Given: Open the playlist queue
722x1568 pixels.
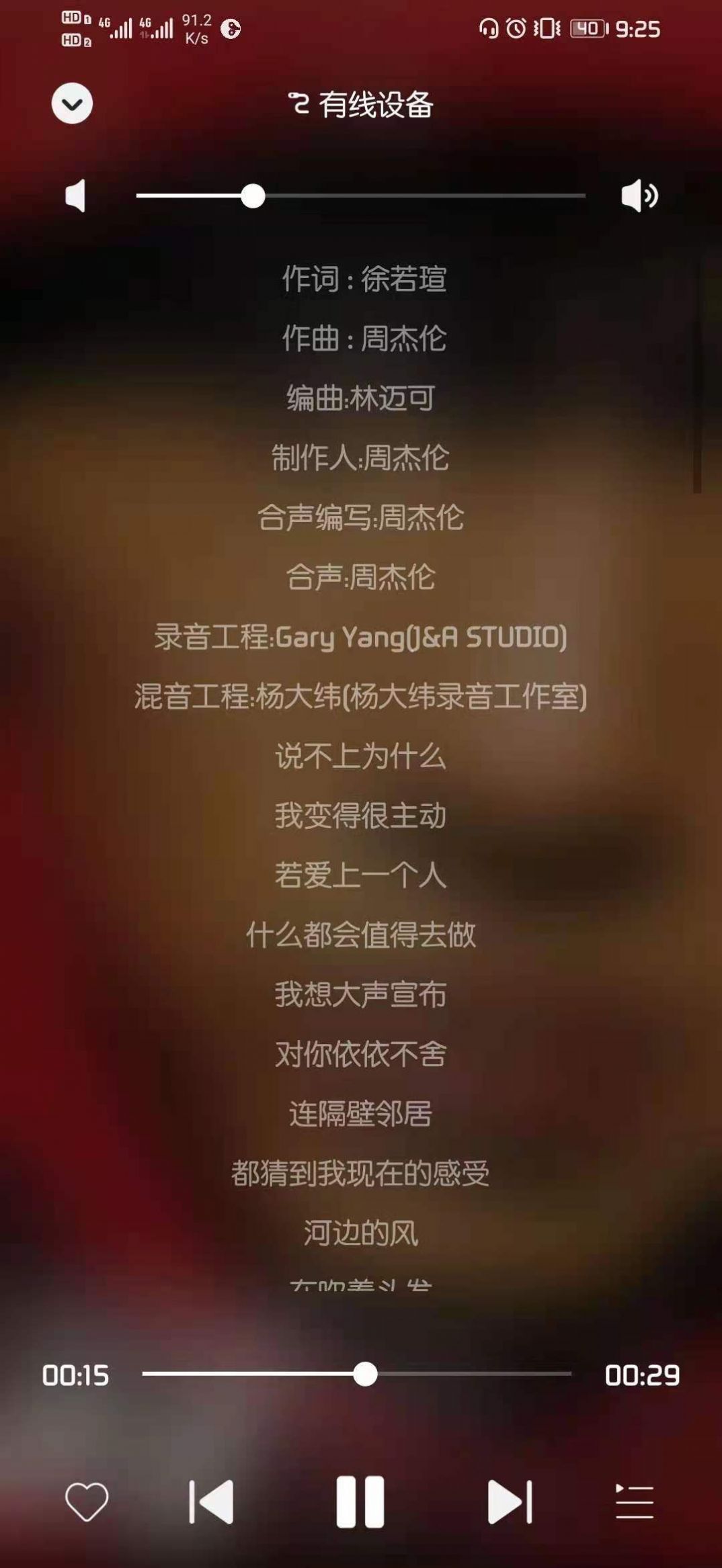Looking at the screenshot, I should (x=635, y=1501).
